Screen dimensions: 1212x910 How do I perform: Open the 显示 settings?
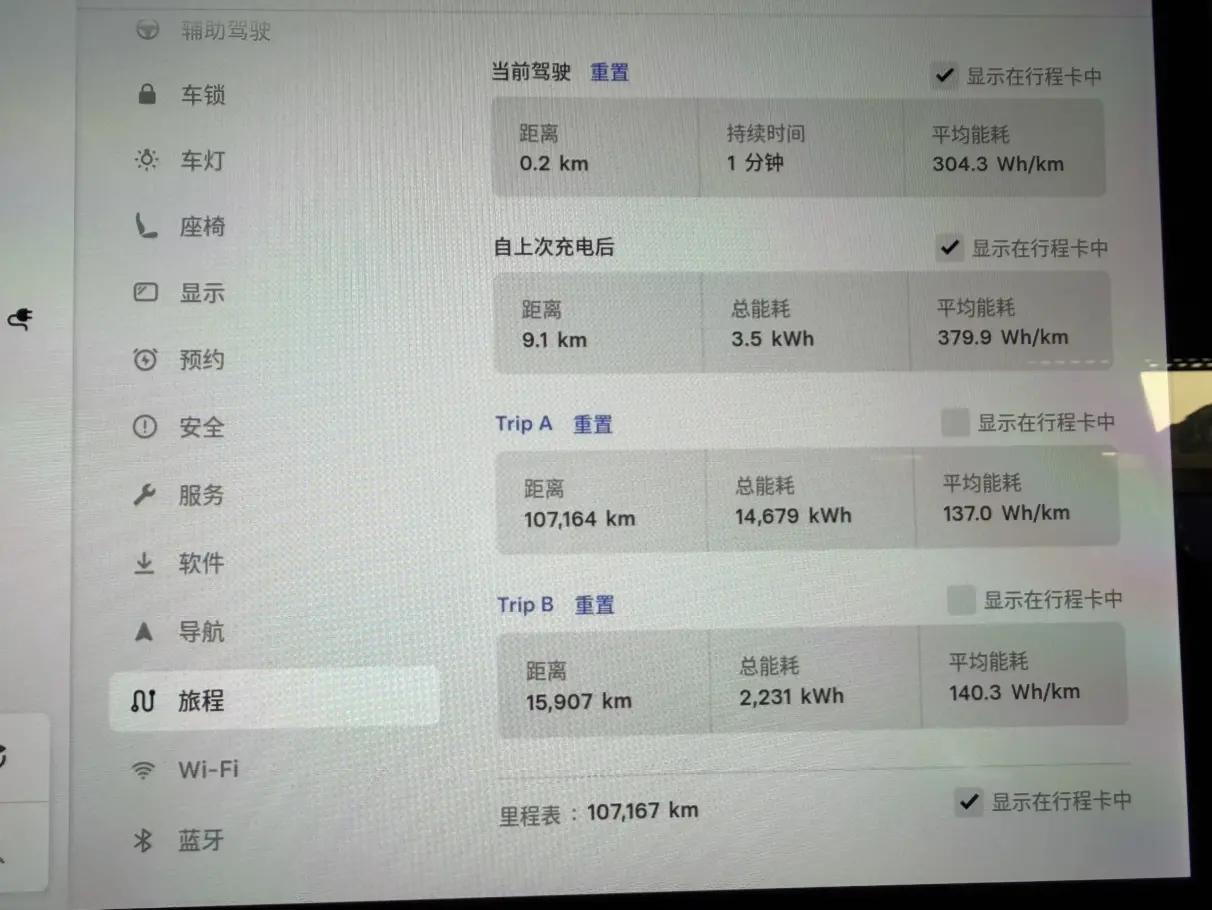(202, 293)
